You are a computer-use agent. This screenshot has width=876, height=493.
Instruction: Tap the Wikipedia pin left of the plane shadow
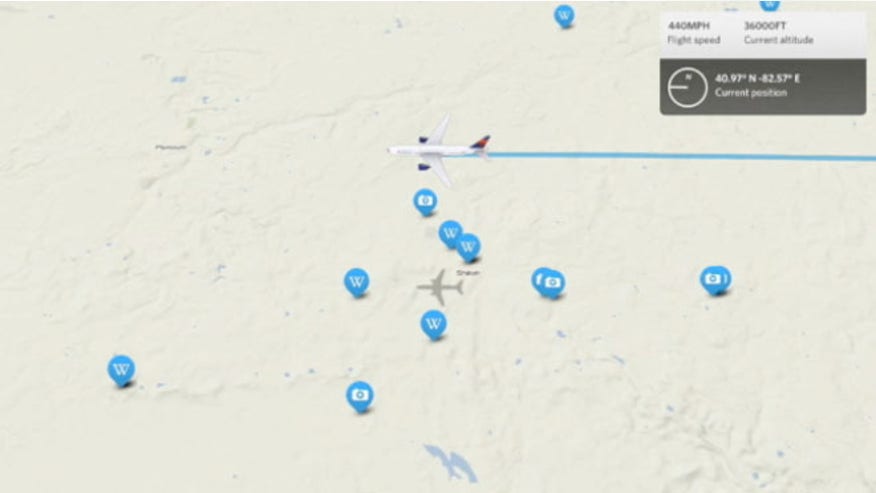(x=357, y=281)
